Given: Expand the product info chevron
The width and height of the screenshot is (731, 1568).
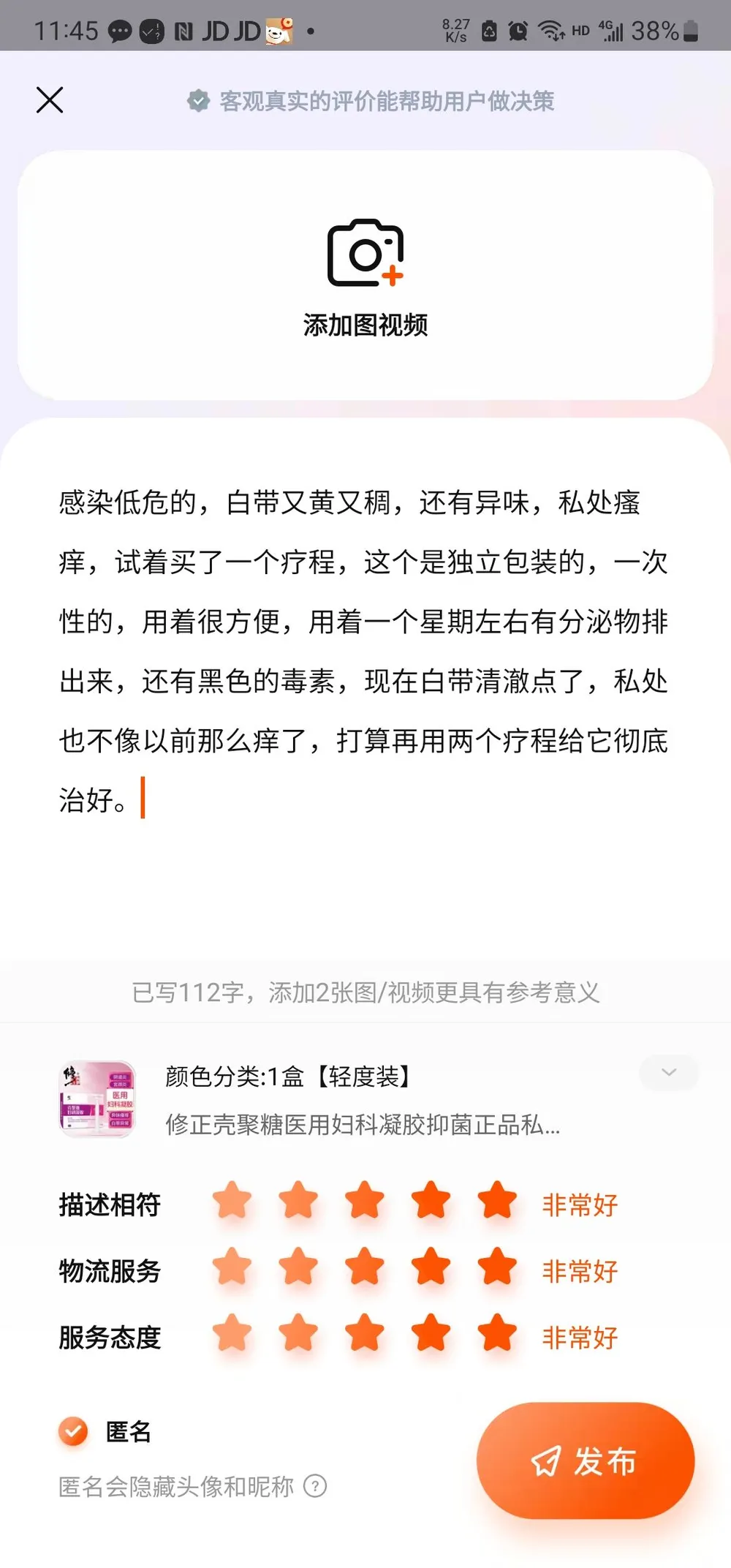Looking at the screenshot, I should (x=668, y=1073).
